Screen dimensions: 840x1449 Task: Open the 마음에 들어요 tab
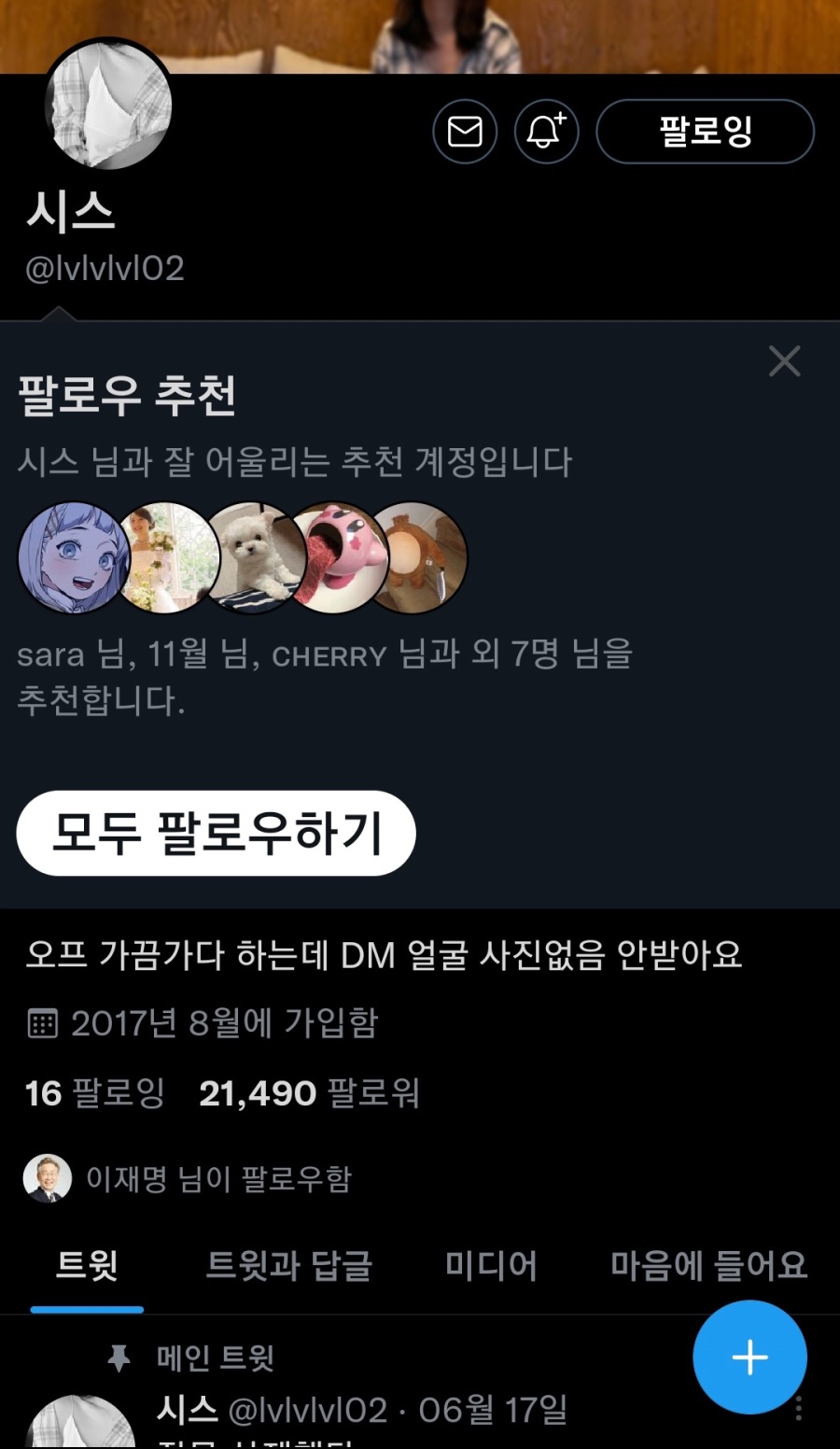708,1266
